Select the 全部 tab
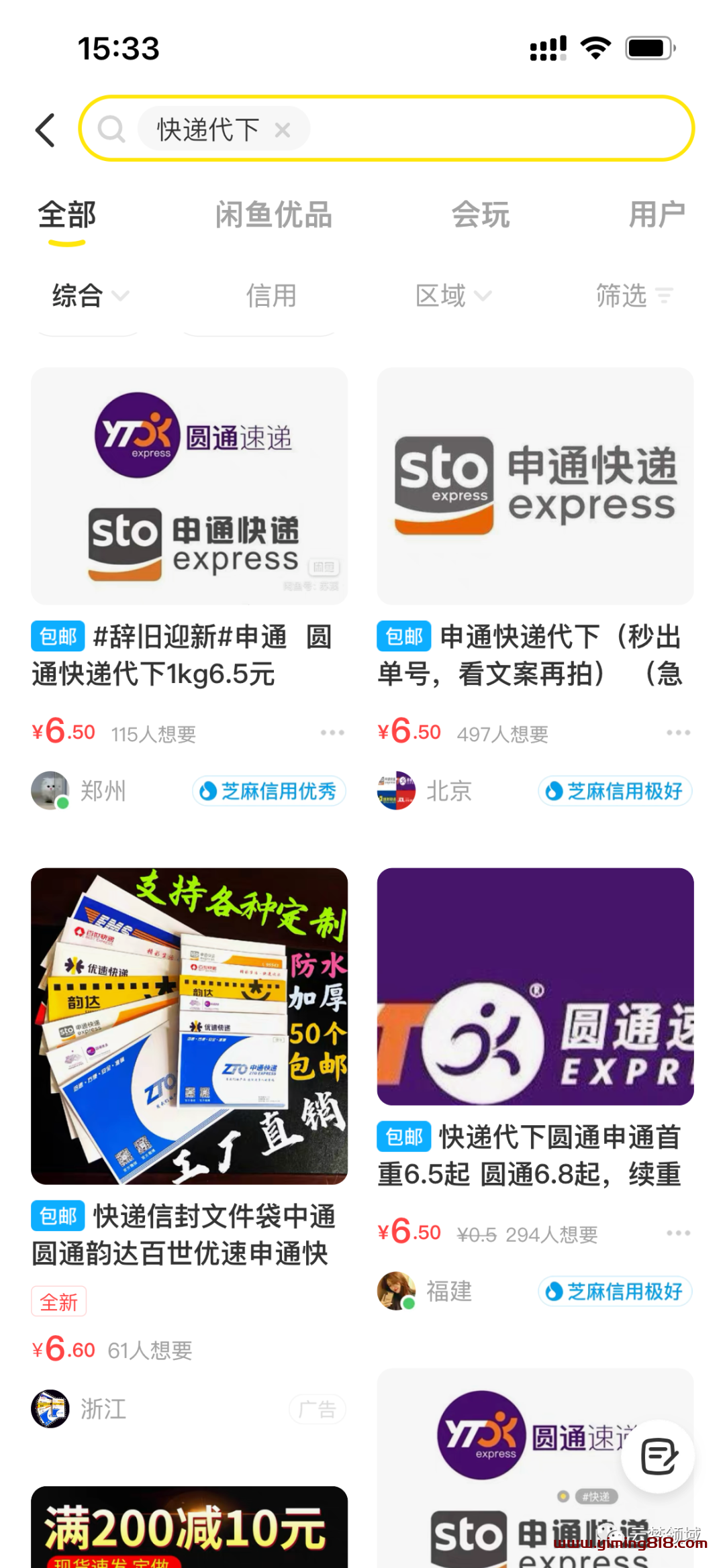This screenshot has width=725, height=1568. pyautogui.click(x=67, y=215)
